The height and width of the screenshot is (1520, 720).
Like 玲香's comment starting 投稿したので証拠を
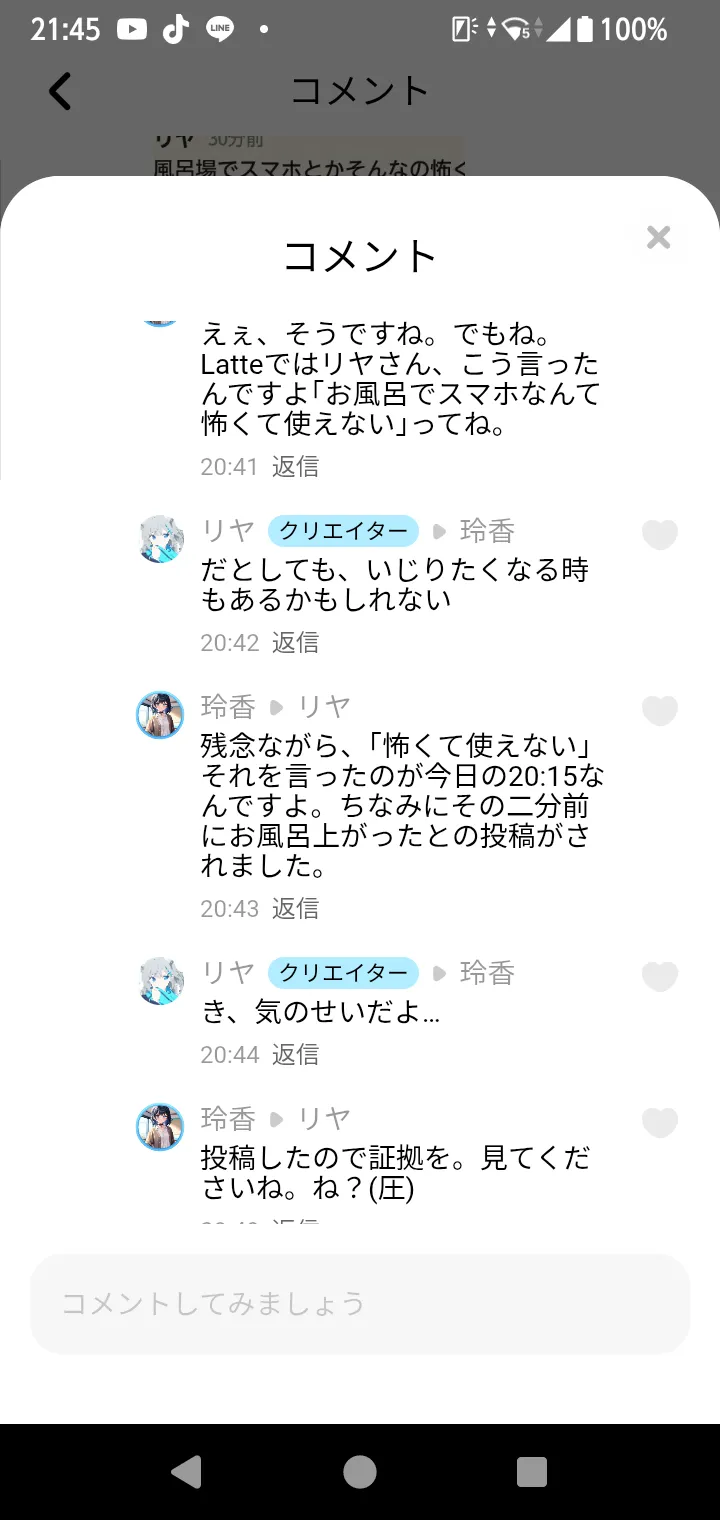[660, 1123]
